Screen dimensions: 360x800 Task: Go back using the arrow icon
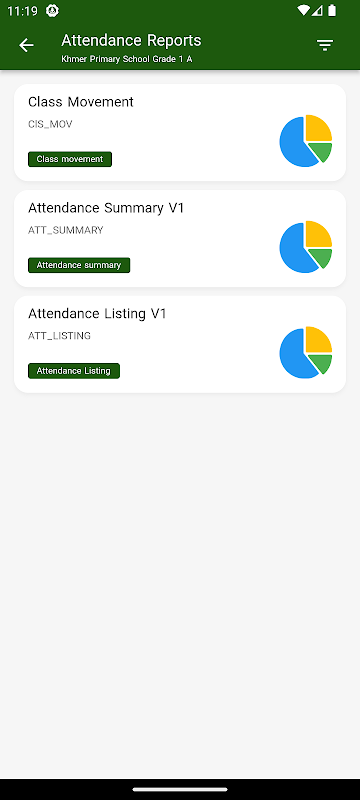pos(27,45)
